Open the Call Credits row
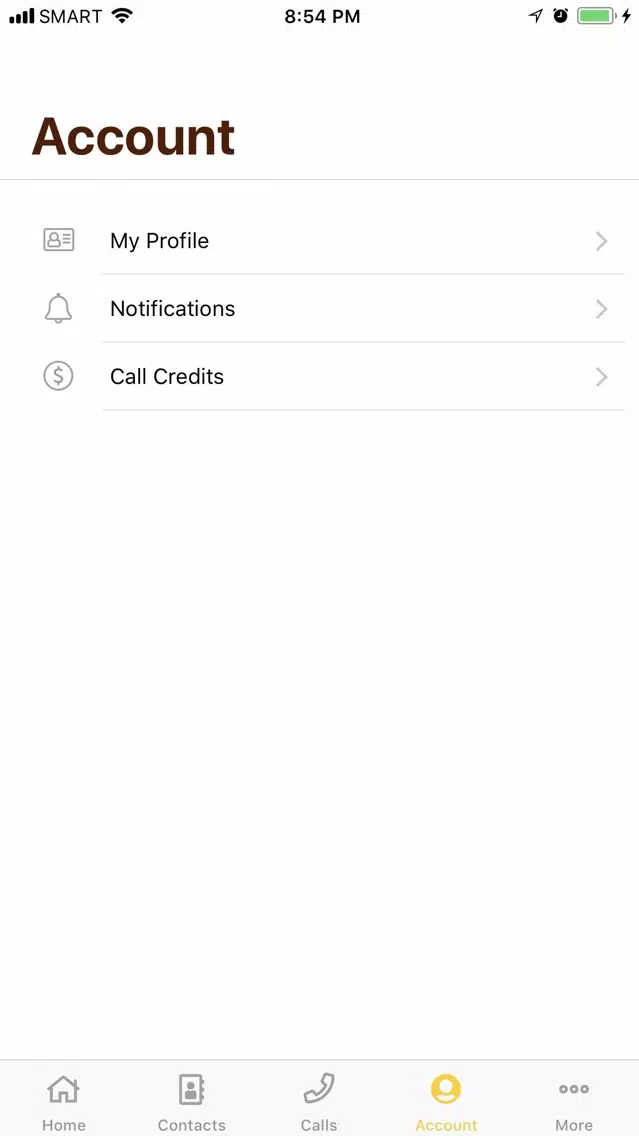 [320, 377]
